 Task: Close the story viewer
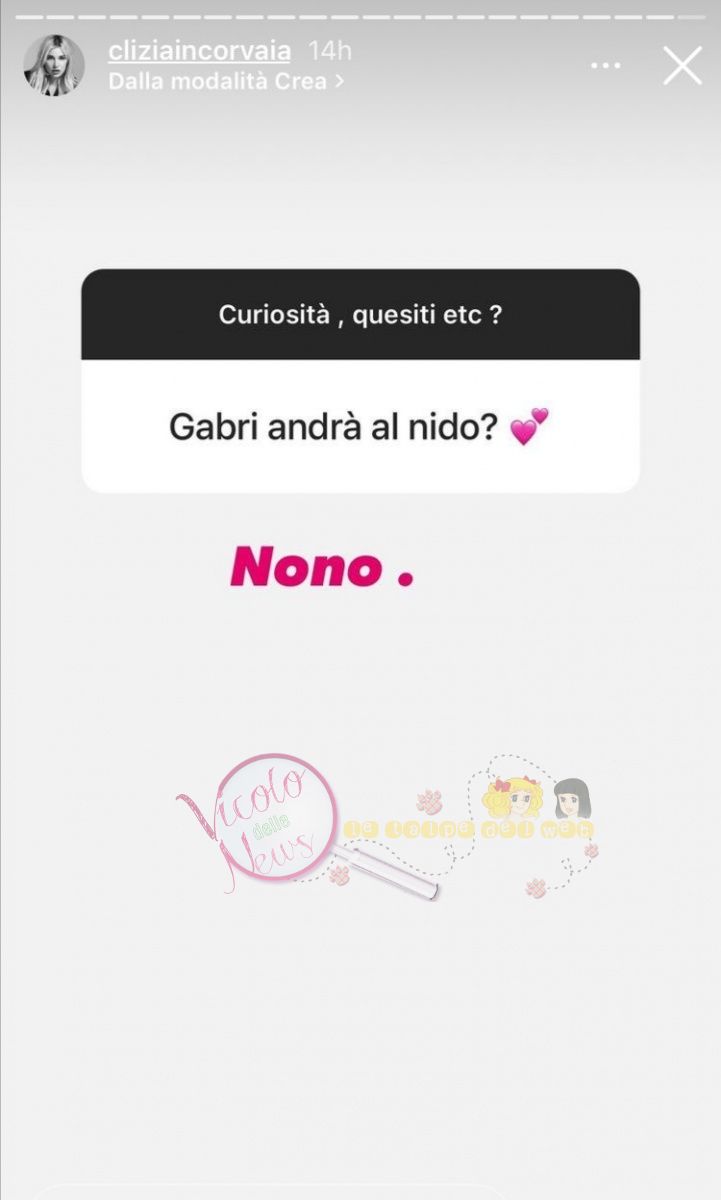pos(683,66)
